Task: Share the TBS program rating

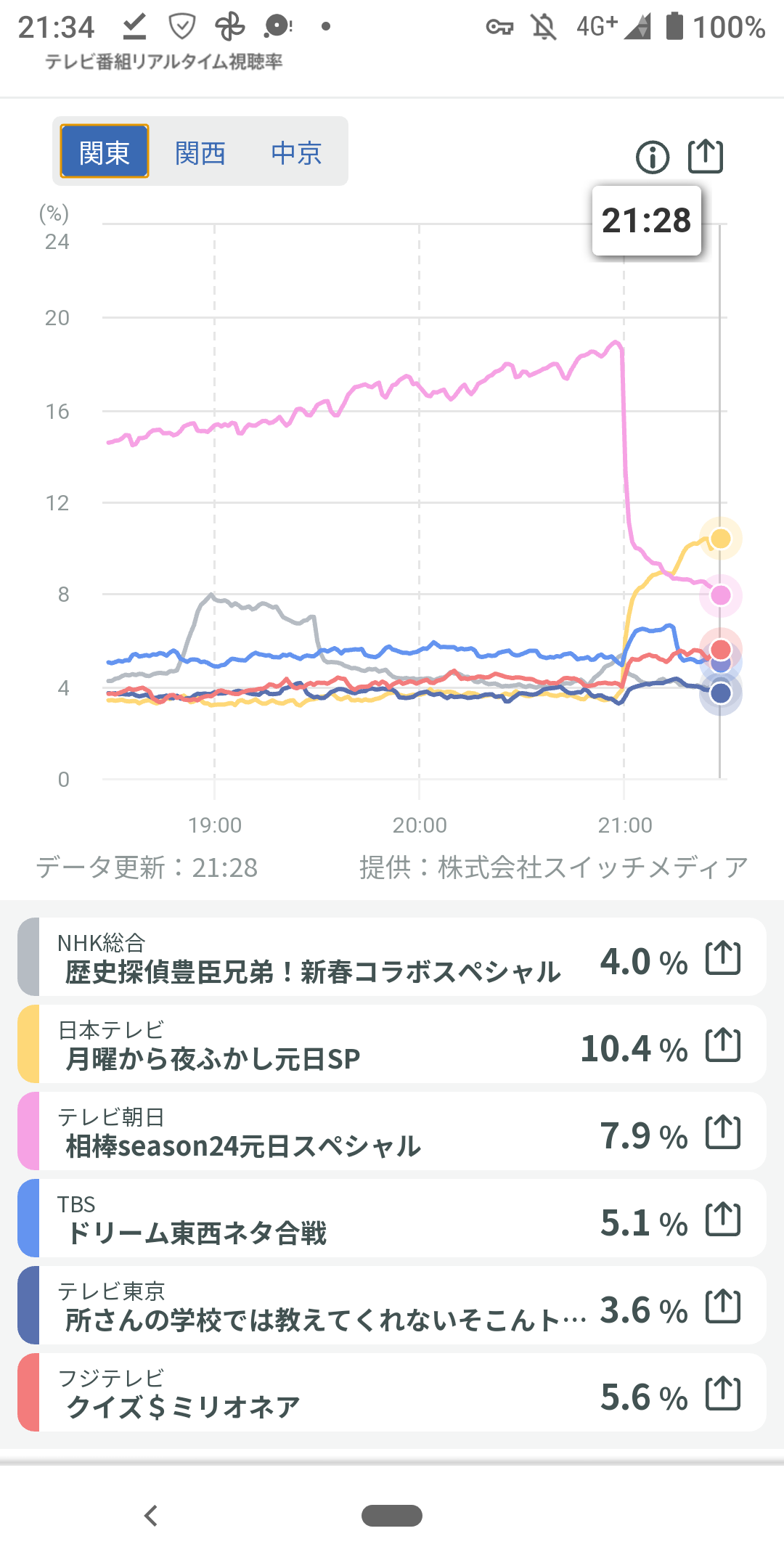Action: 723,1220
